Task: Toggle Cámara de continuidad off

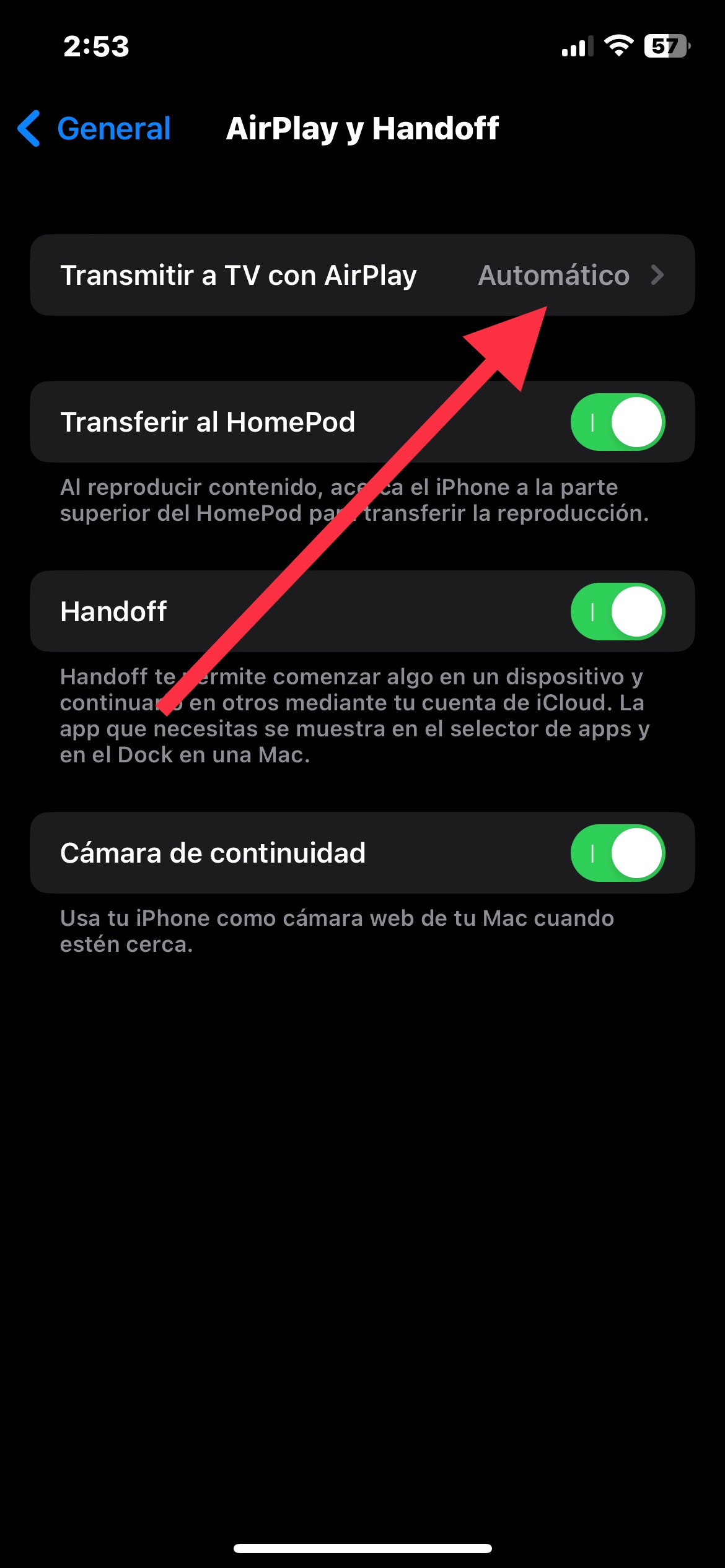Action: (617, 853)
